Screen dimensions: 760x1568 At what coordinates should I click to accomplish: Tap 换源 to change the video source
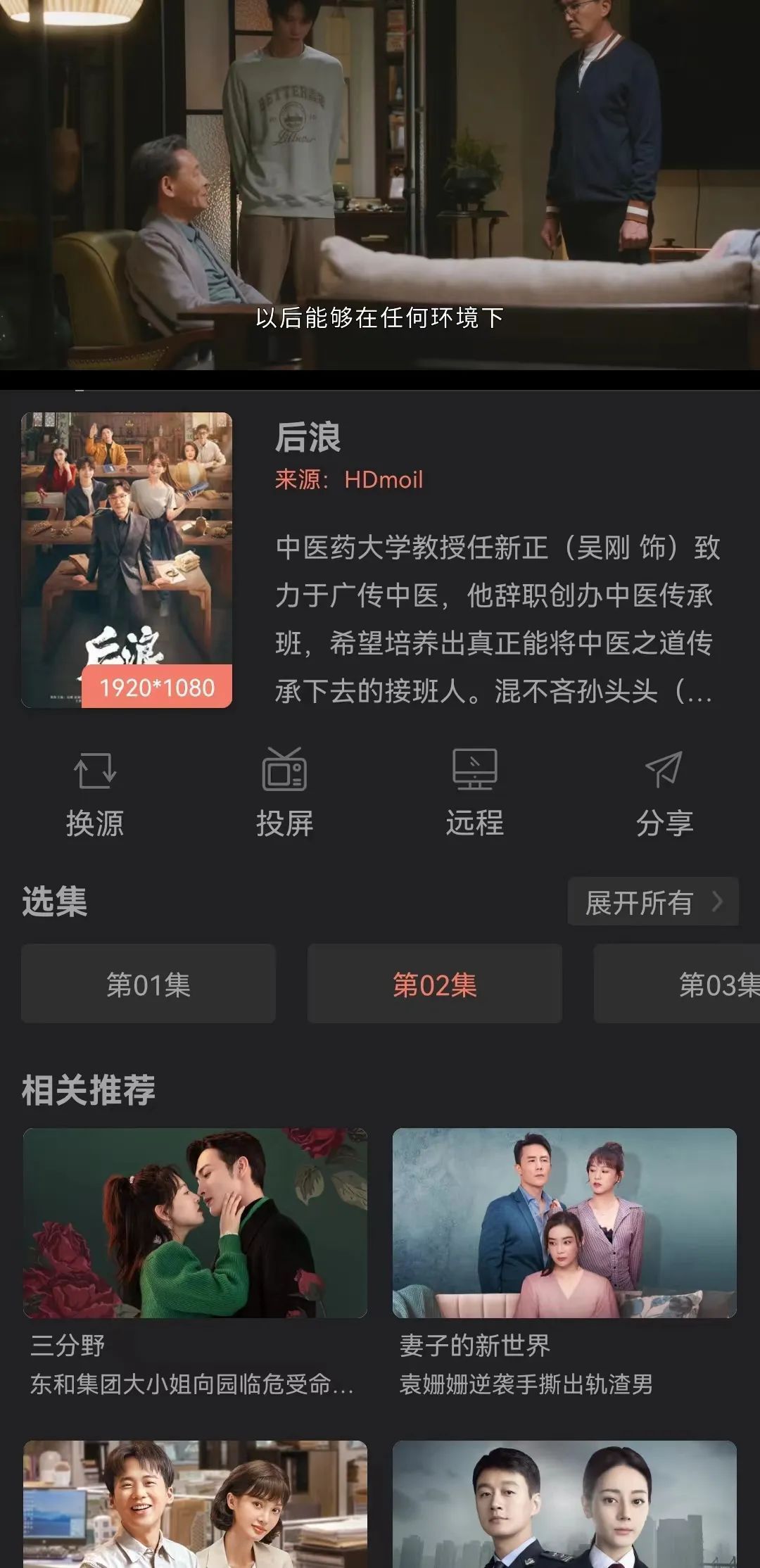95,793
